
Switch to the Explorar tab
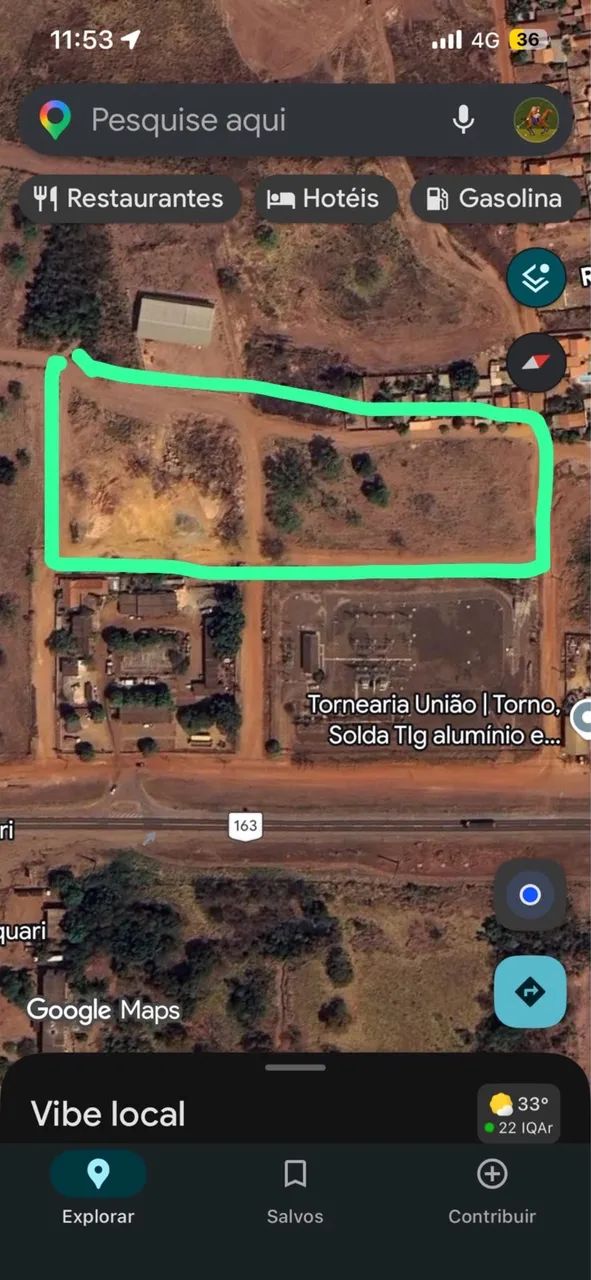[x=98, y=1188]
